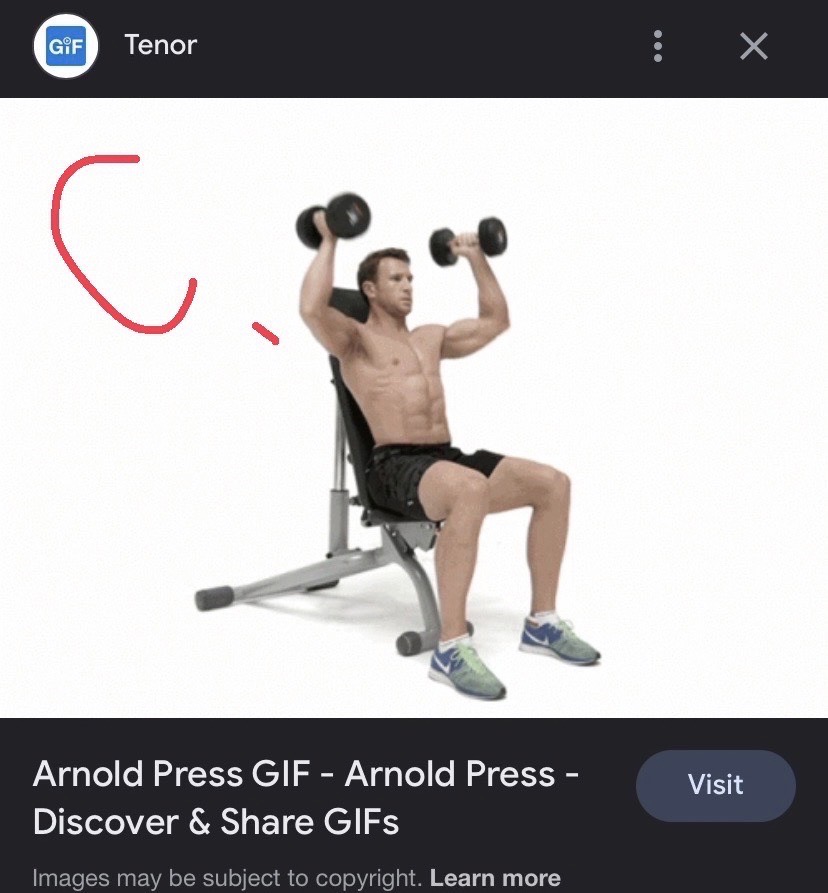Image resolution: width=828 pixels, height=893 pixels.
Task: Open the Arnold Press GIF title link
Action: [x=307, y=797]
